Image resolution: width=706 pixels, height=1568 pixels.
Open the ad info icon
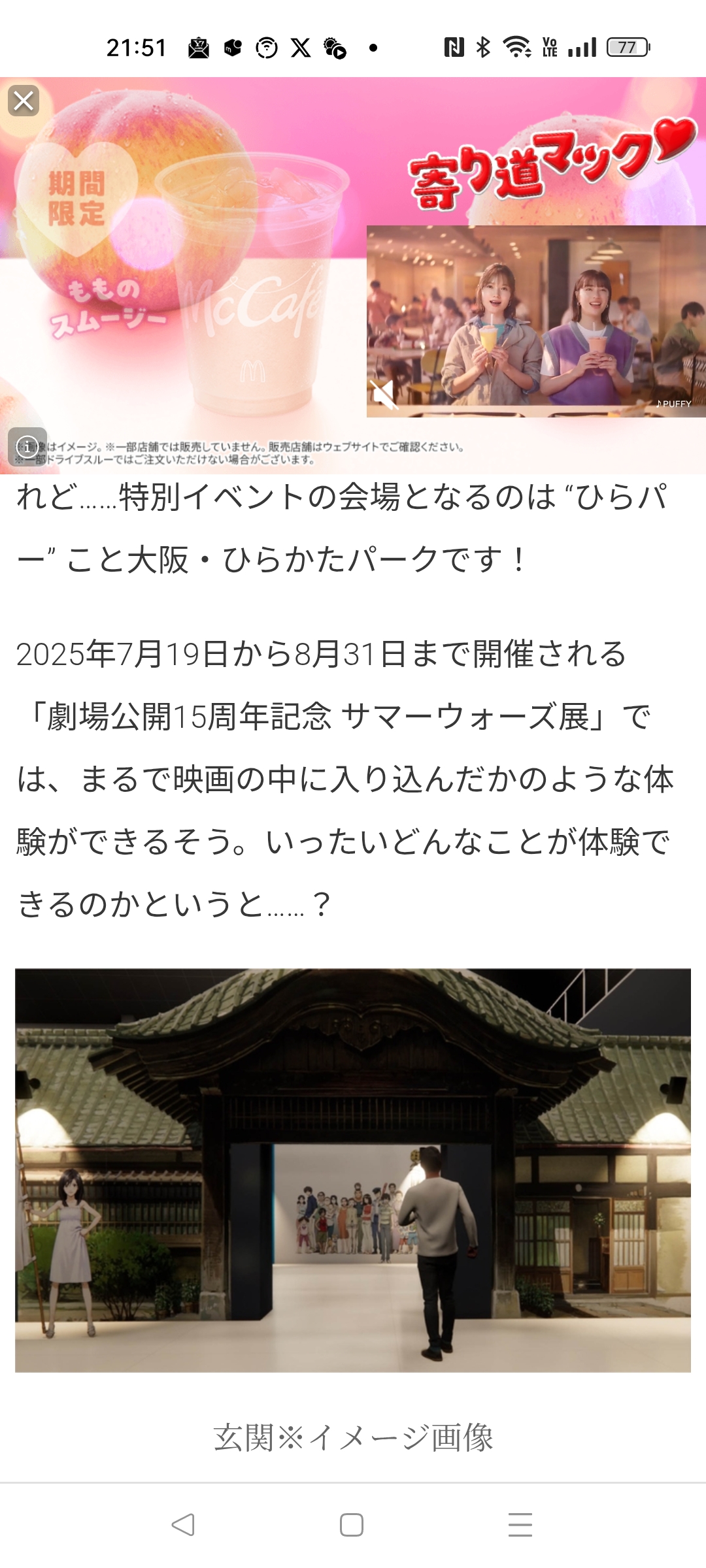pos(27,447)
